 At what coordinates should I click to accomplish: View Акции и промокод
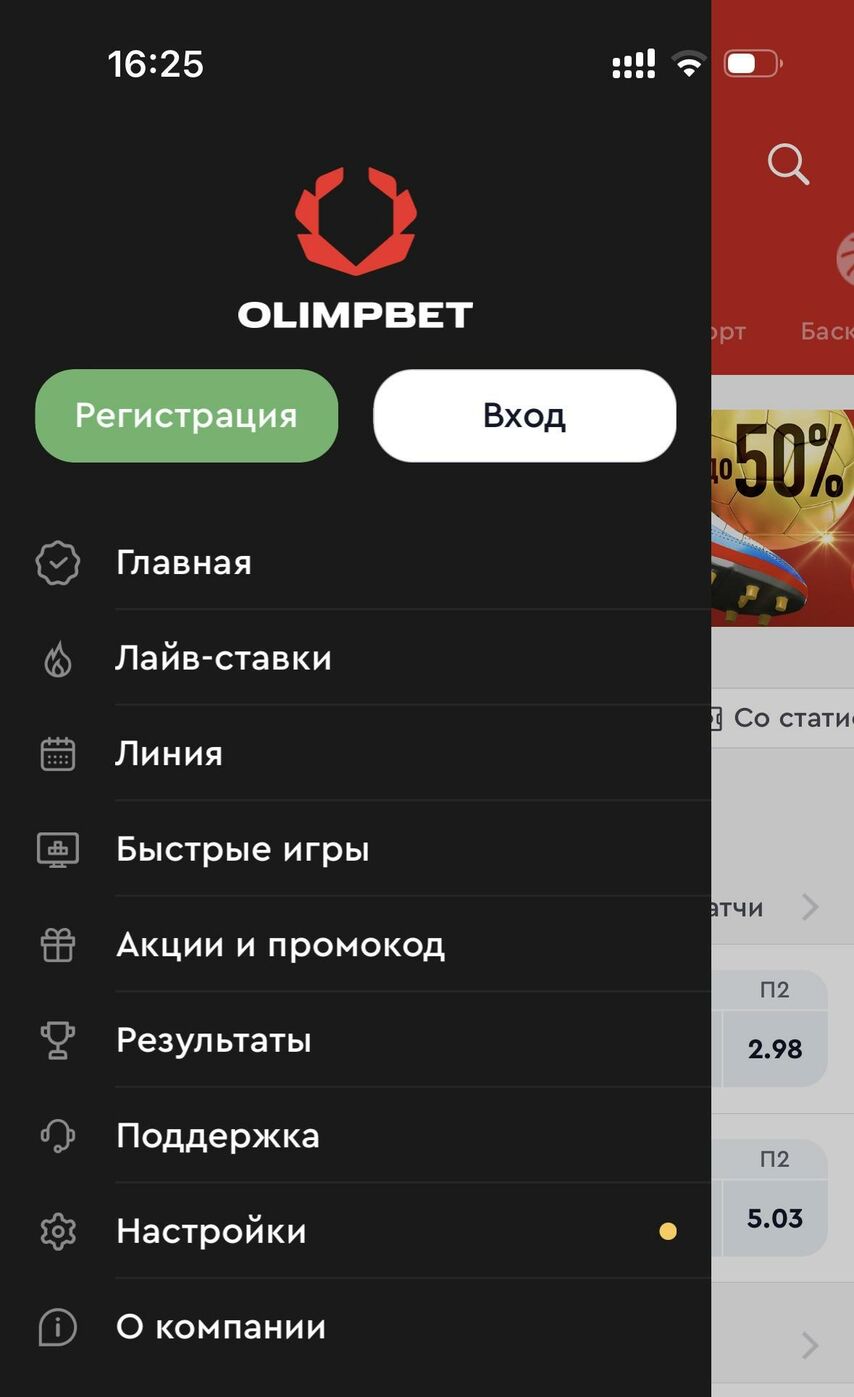pyautogui.click(x=280, y=944)
